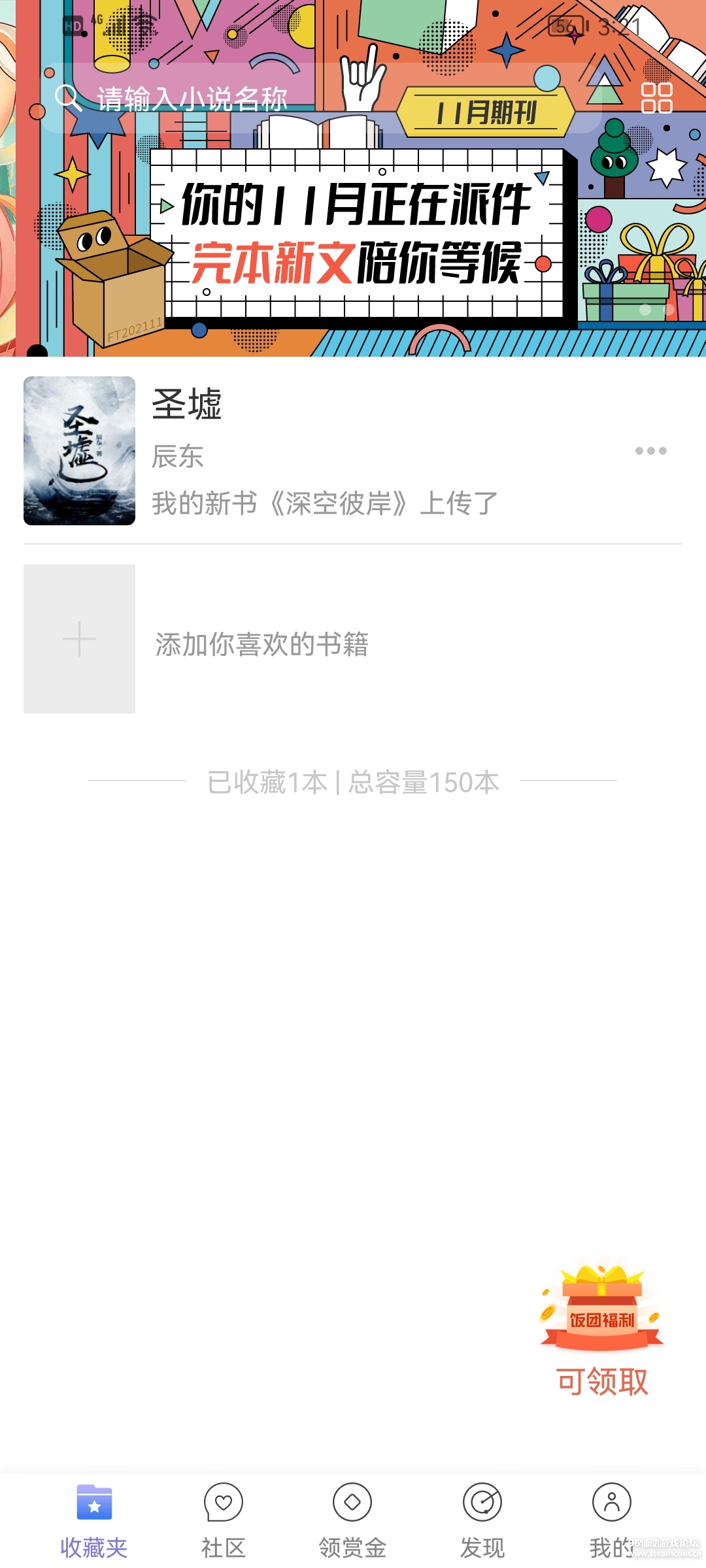The width and height of the screenshot is (706, 1568).
Task: Open the 圣墟 cover thumbnail
Action: coord(78,449)
